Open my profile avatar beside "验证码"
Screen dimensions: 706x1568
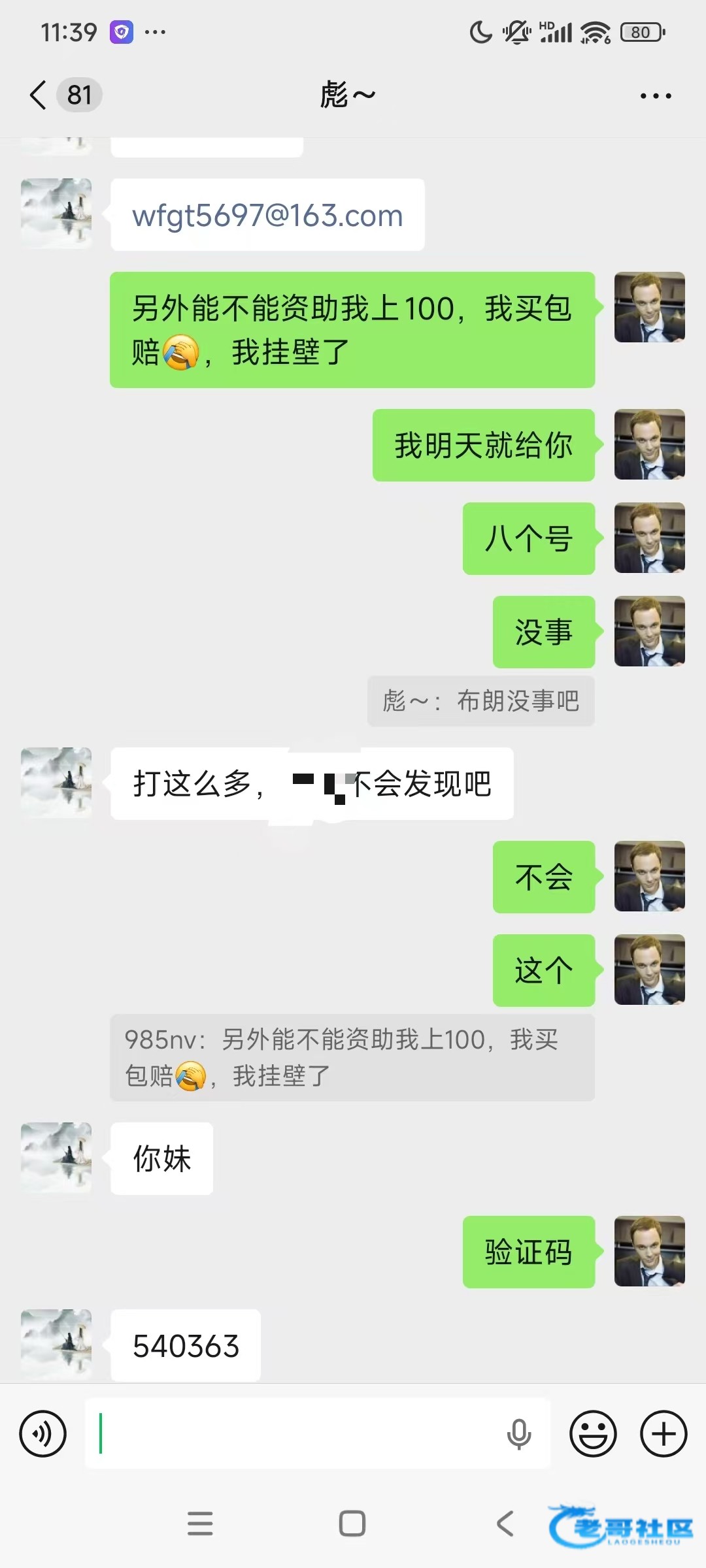(649, 1251)
